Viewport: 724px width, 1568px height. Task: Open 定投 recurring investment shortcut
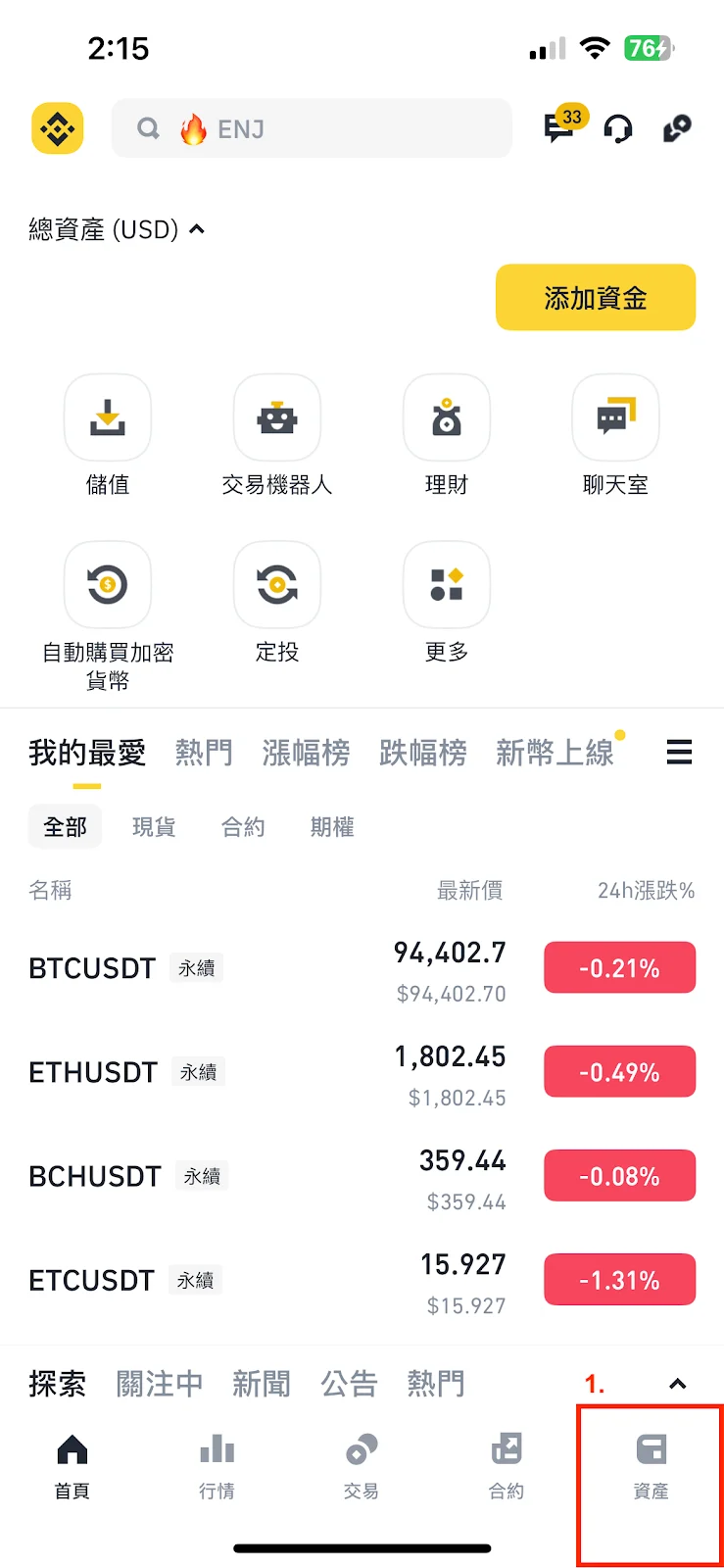(x=277, y=585)
